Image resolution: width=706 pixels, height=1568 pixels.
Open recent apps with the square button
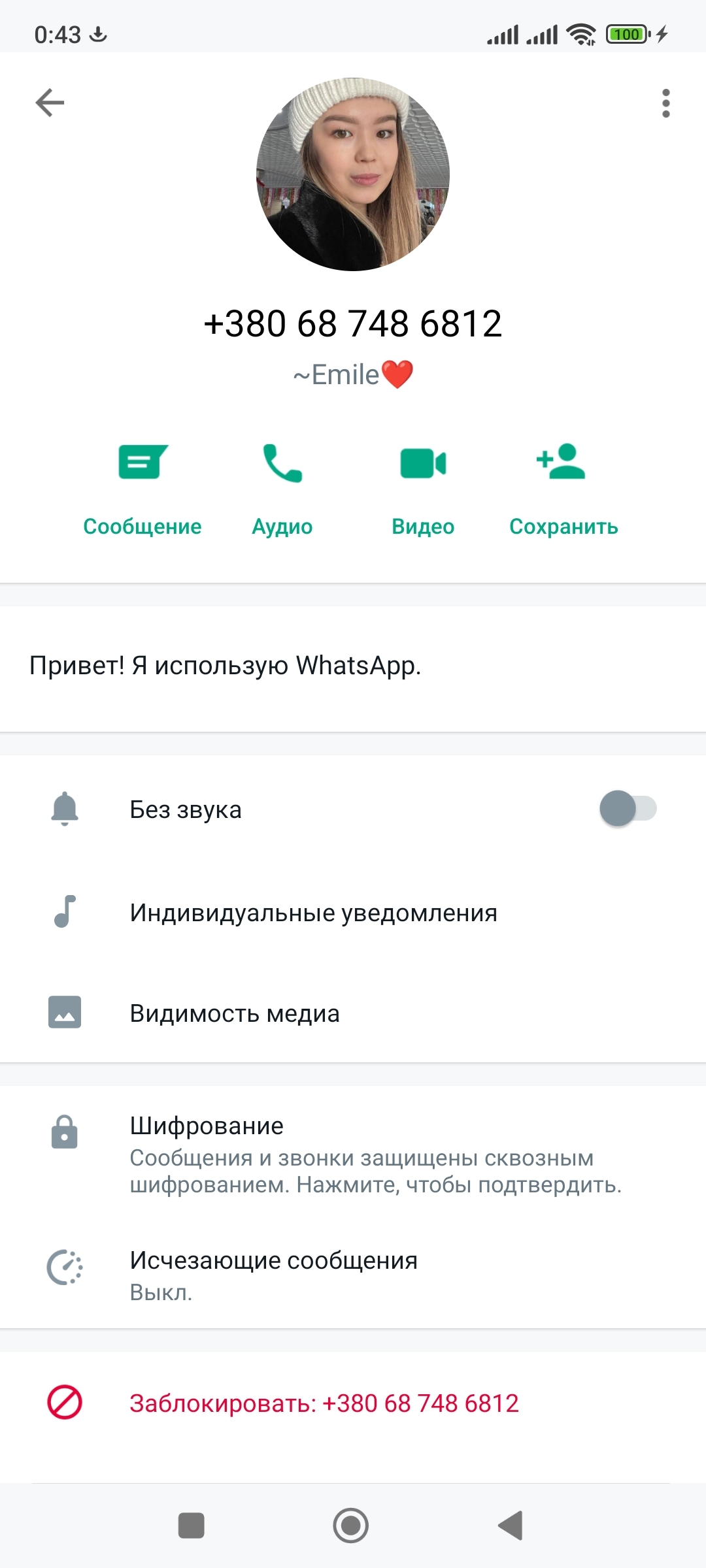tap(192, 1526)
